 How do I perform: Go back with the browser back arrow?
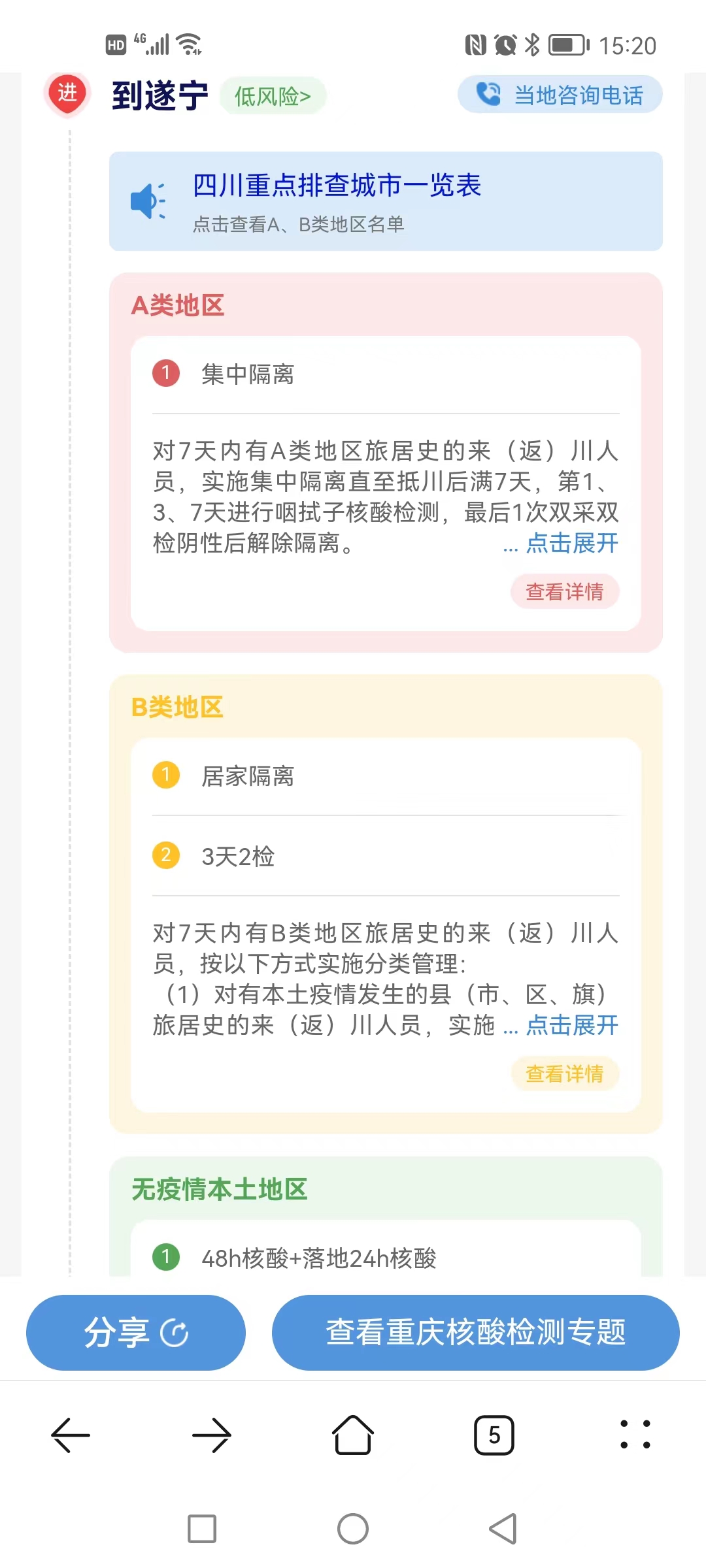pyautogui.click(x=71, y=1435)
